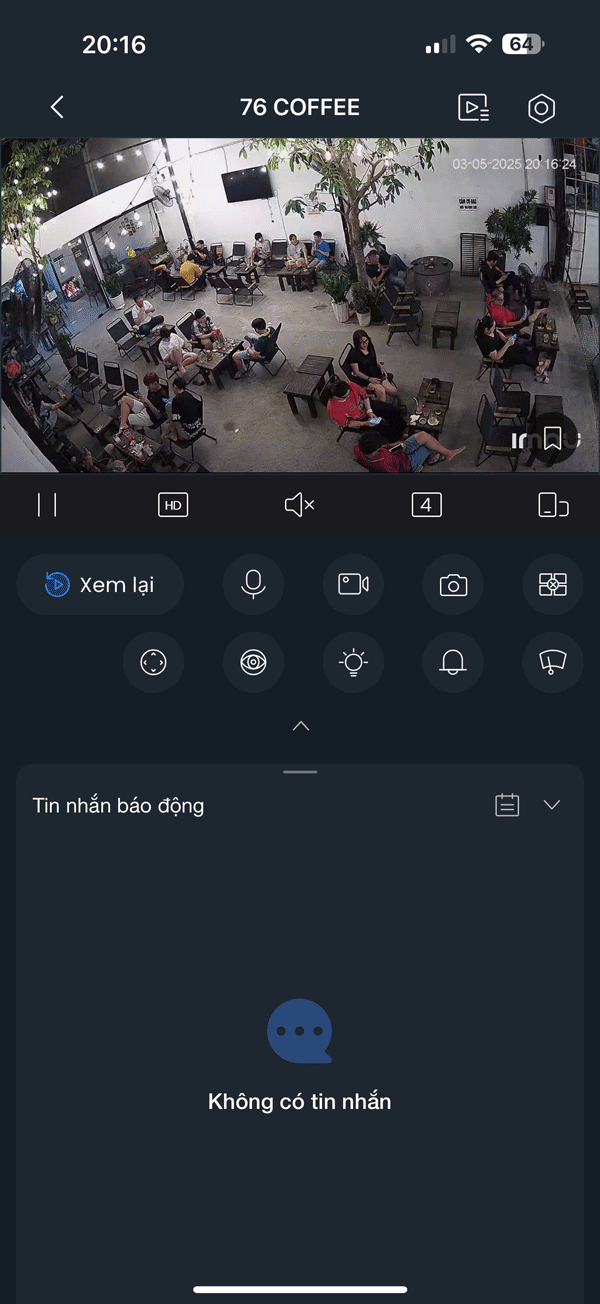Image resolution: width=600 pixels, height=1304 pixels.
Task: Unmute the camera audio
Action: tap(299, 505)
